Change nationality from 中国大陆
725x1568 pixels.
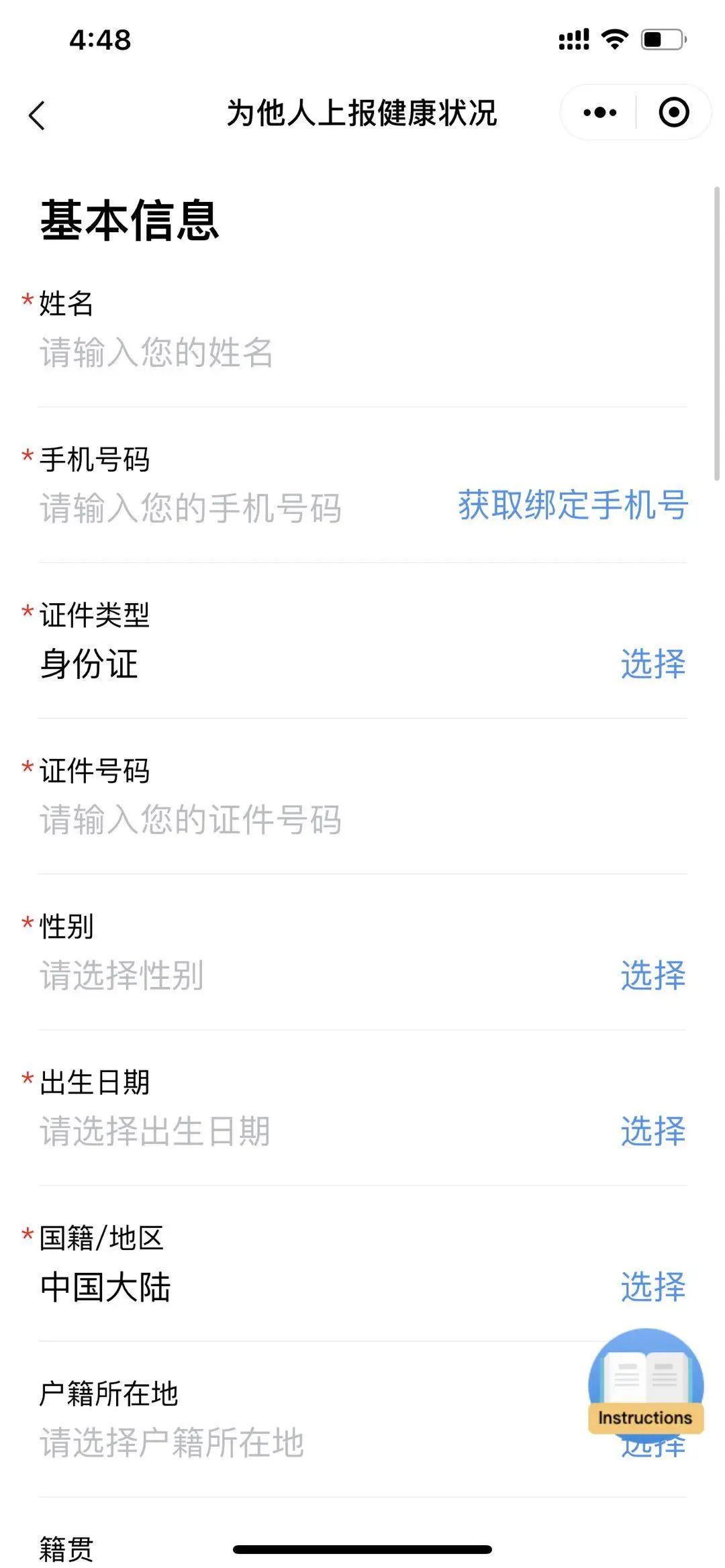(652, 1287)
